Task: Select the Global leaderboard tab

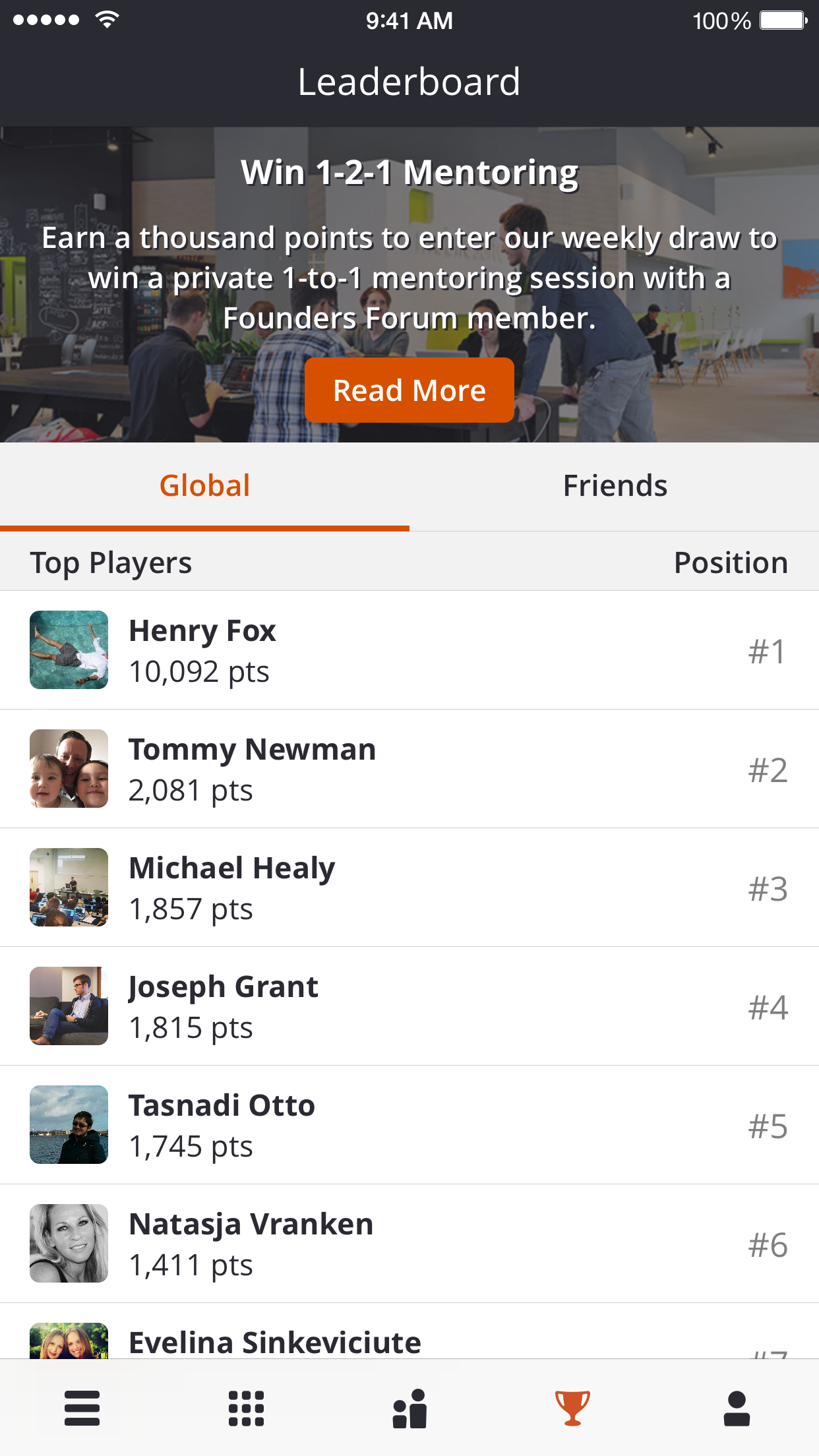Action: (204, 486)
